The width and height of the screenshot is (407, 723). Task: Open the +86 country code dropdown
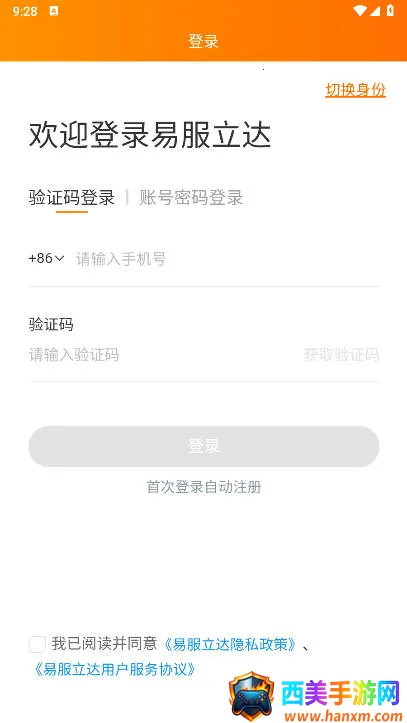[x=46, y=258]
